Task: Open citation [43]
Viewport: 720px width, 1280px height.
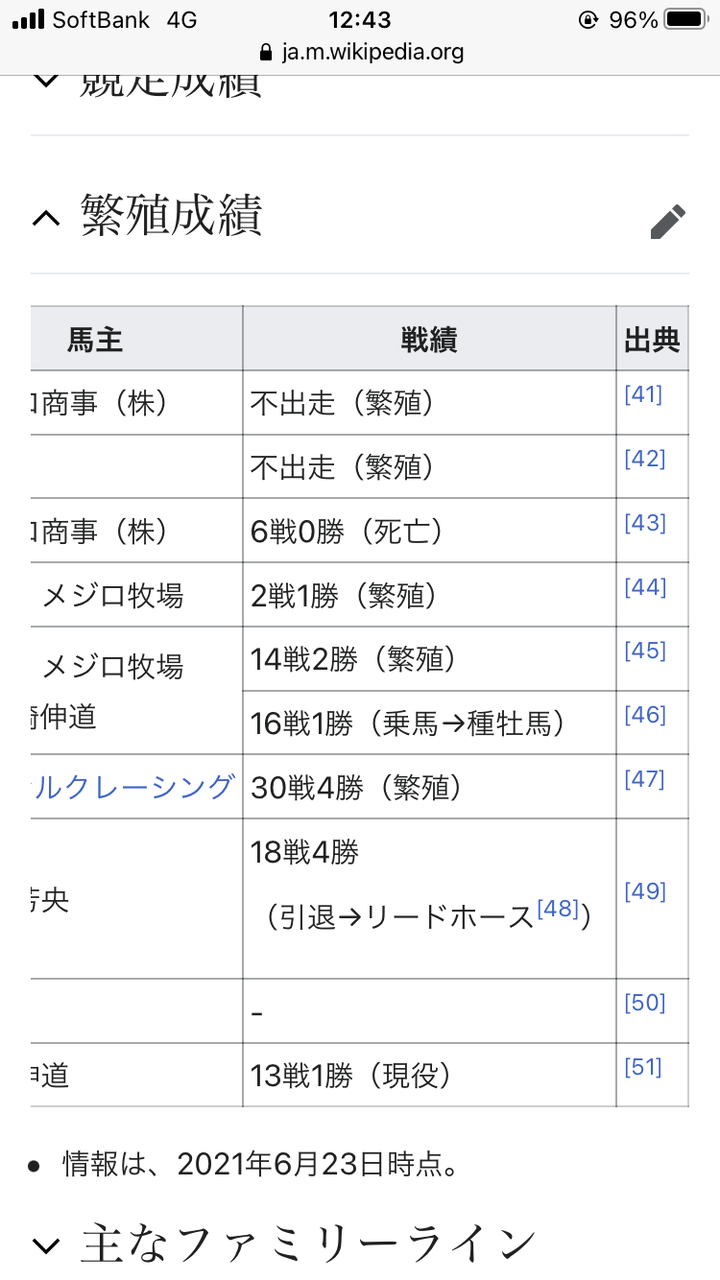Action: coord(644,522)
